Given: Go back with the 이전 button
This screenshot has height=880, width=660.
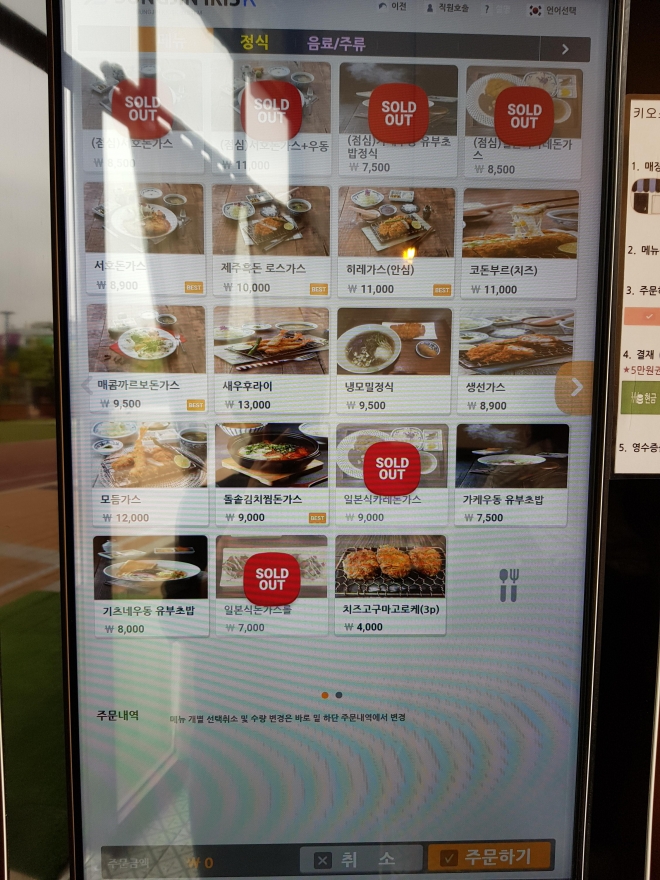Looking at the screenshot, I should tap(393, 7).
